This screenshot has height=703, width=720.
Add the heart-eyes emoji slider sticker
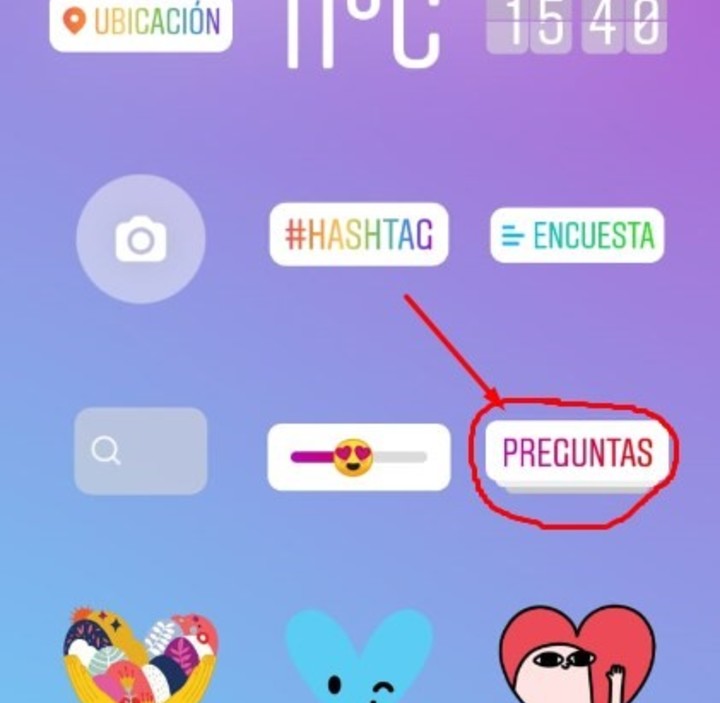tap(358, 457)
